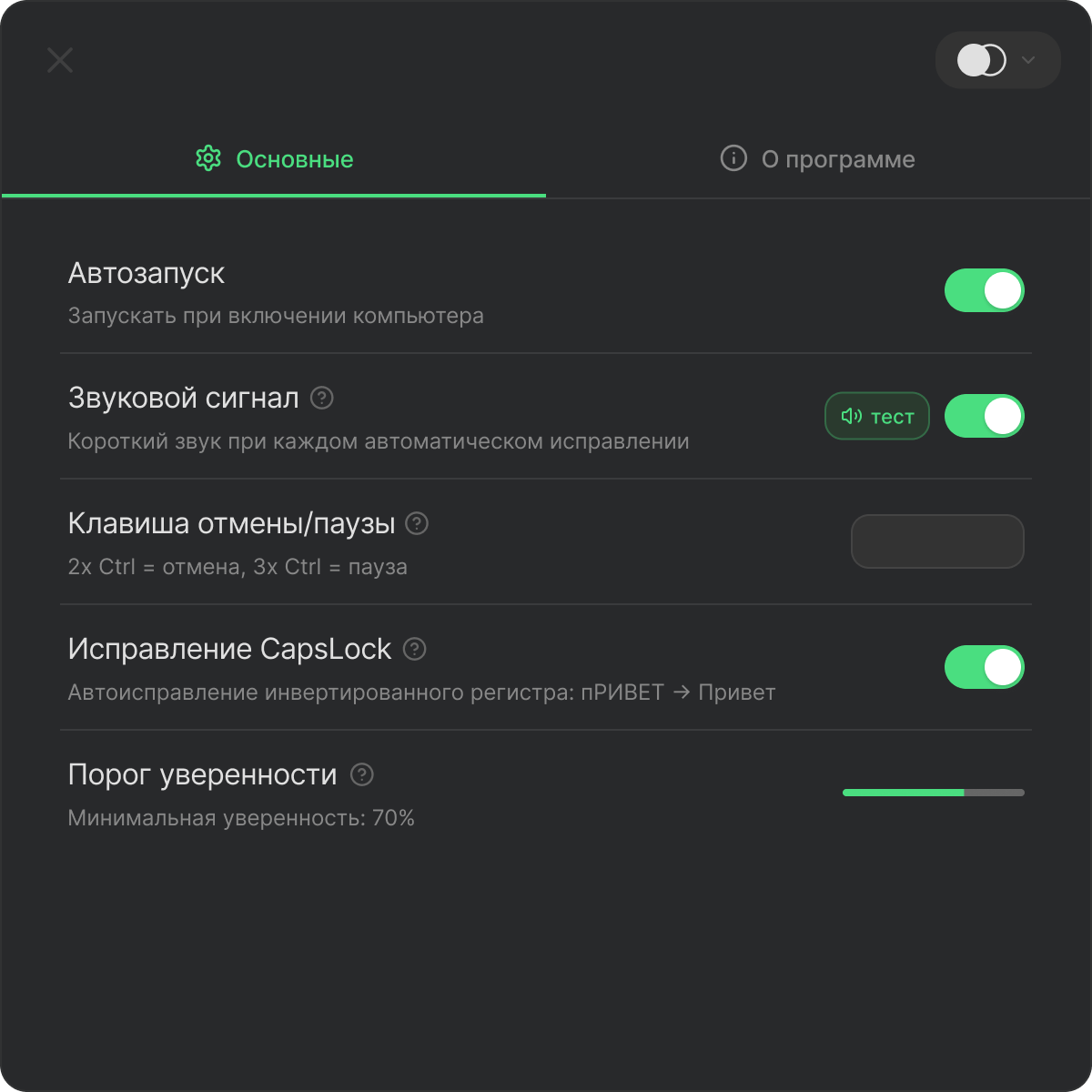The image size is (1092, 1092).
Task: Show help for Звуковой сигнал
Action: point(322,398)
